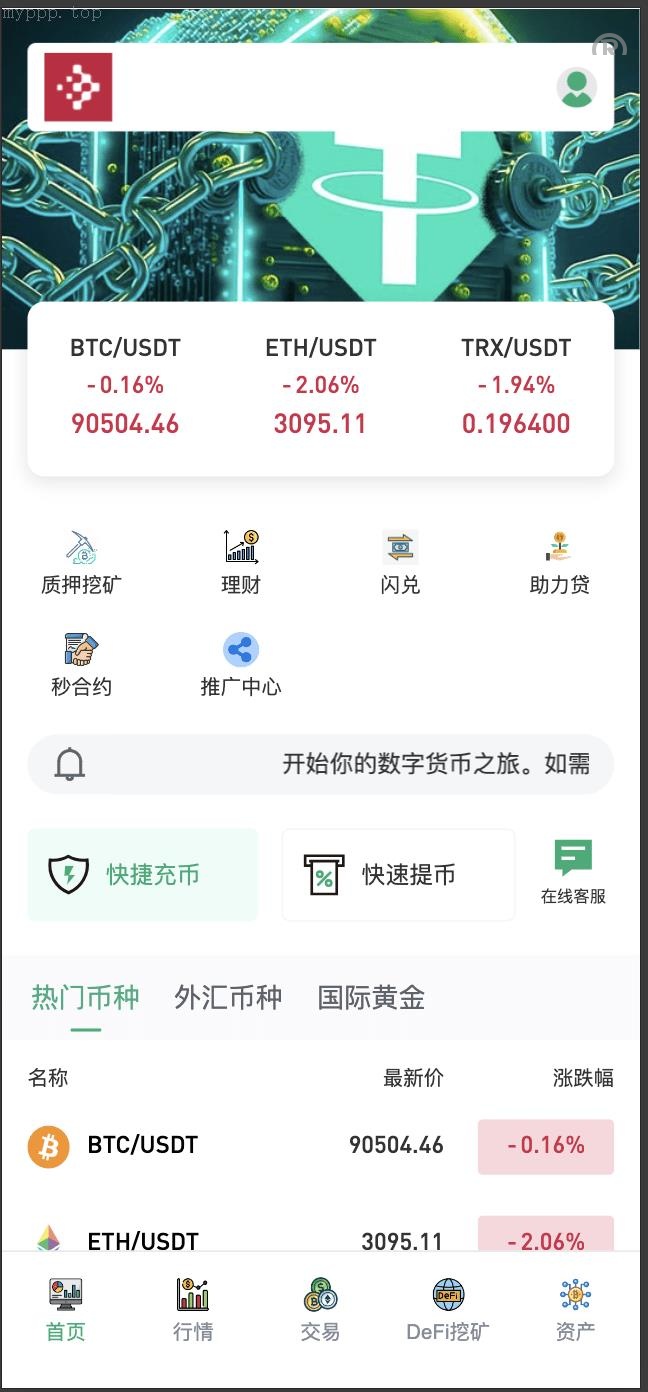Tap the 快速提币 fast withdraw button
648x1392 pixels.
[398, 875]
